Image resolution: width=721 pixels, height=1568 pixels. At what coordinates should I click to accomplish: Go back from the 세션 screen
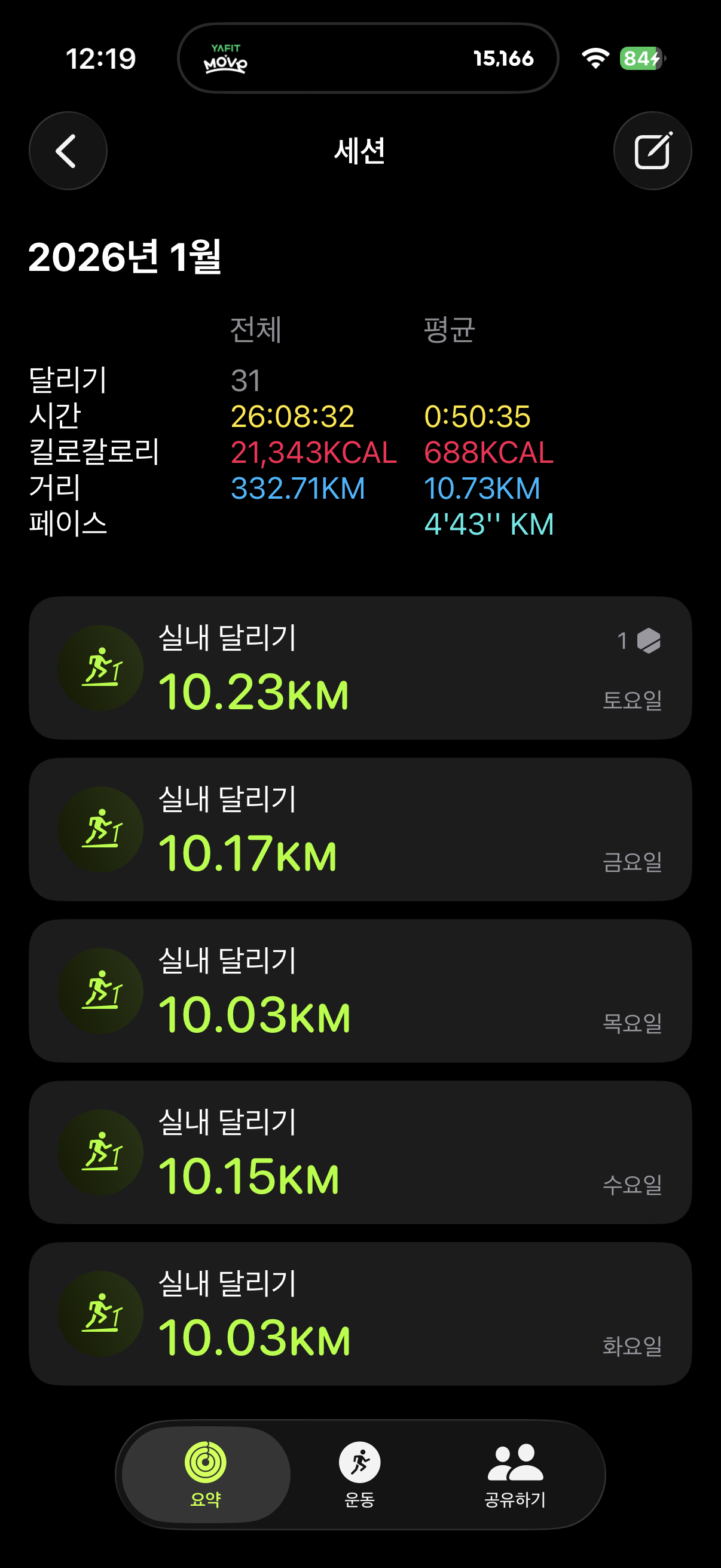point(68,151)
